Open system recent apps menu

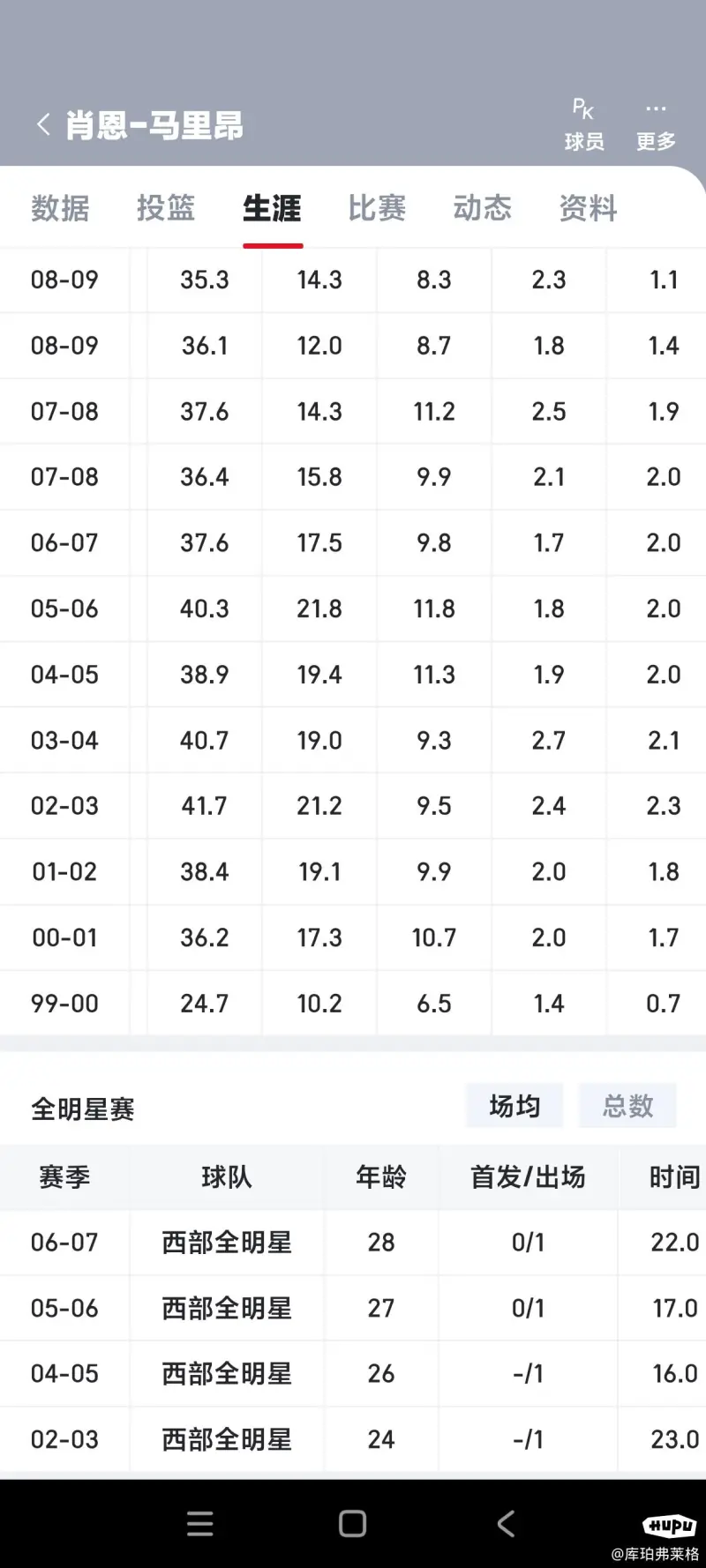[x=200, y=1524]
